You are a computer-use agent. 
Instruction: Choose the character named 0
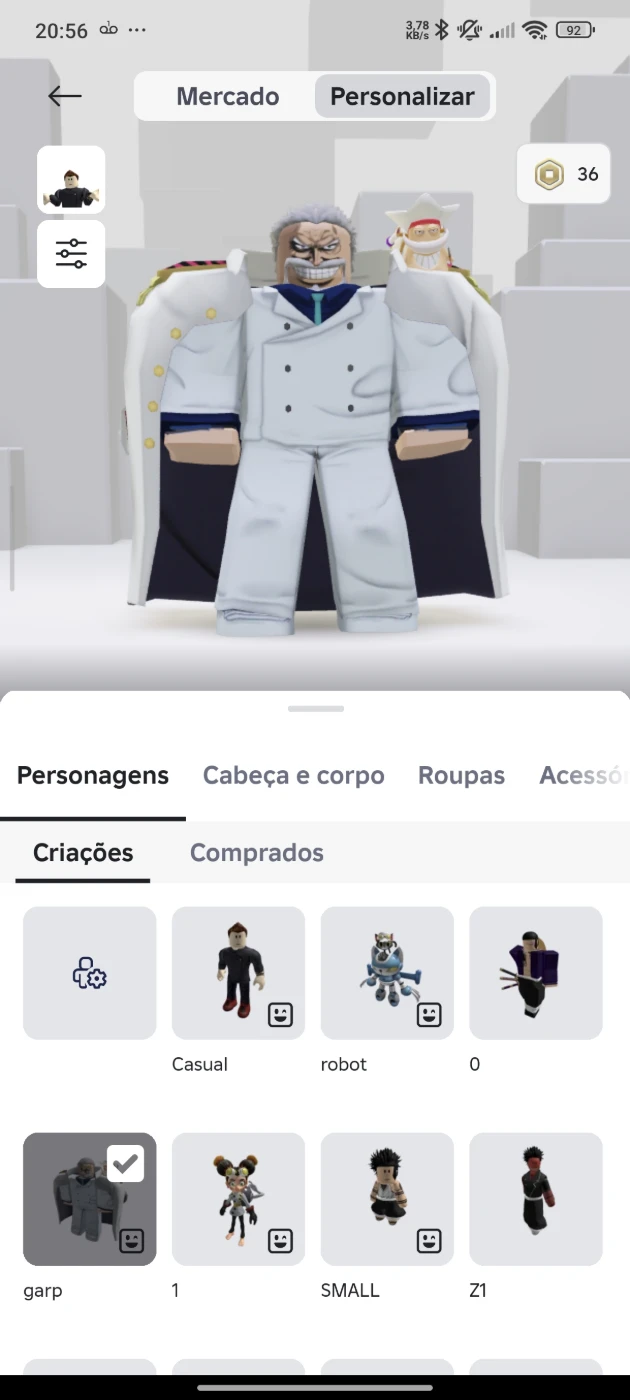pyautogui.click(x=536, y=973)
